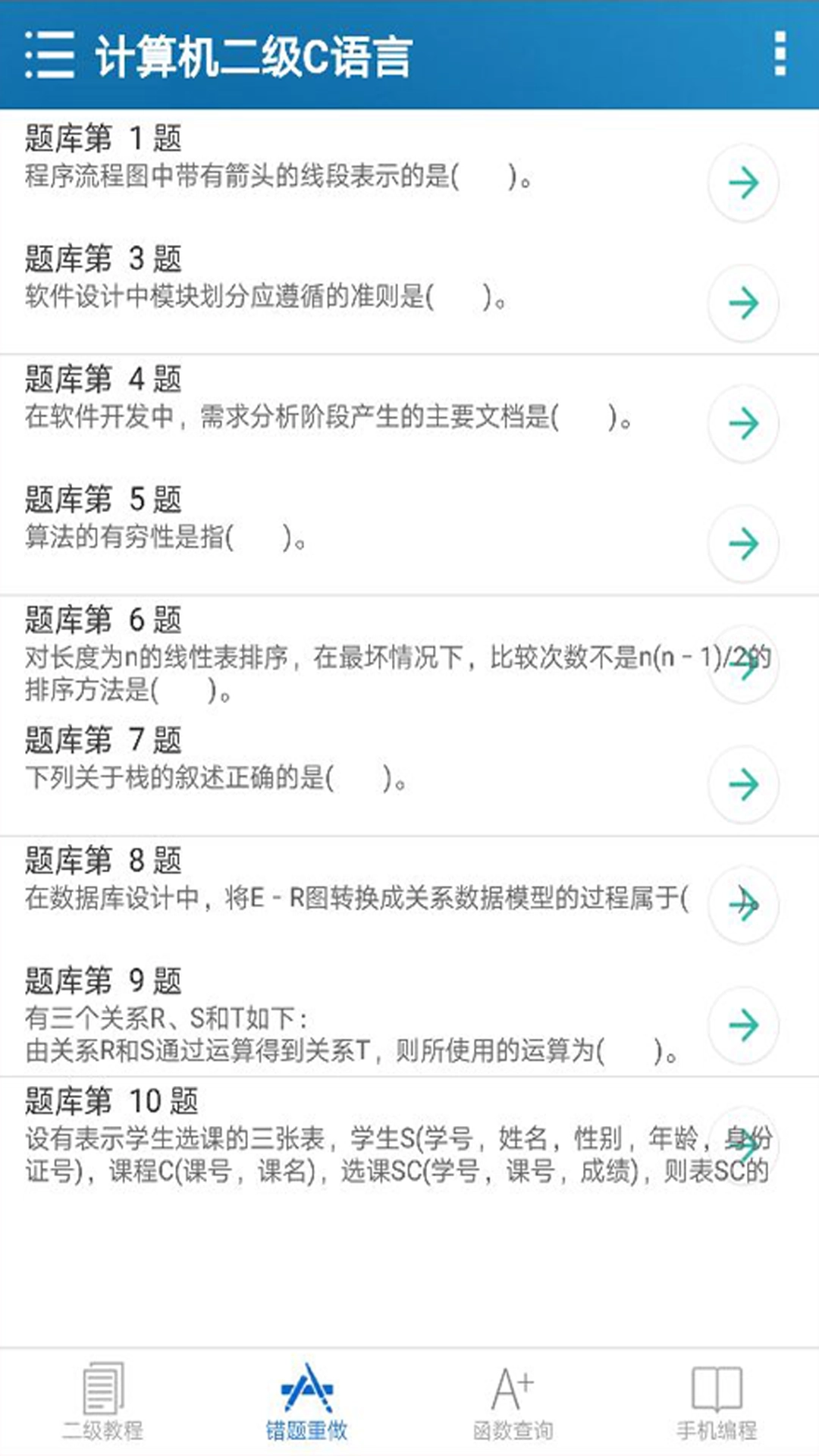Image resolution: width=819 pixels, height=1456 pixels.
Task: Open question 3 via its arrow icon
Action: click(745, 302)
